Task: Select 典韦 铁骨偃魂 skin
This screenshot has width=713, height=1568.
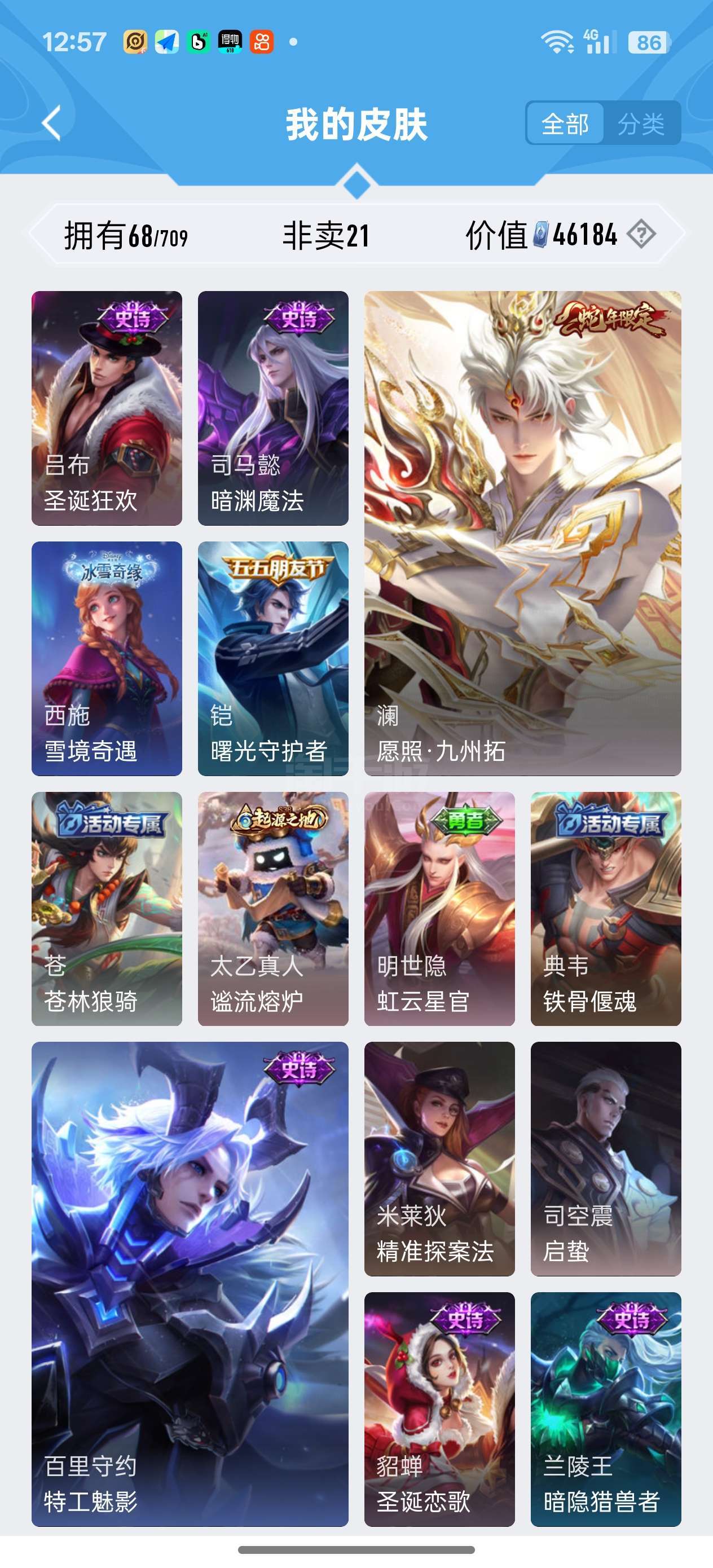Action: click(x=606, y=909)
